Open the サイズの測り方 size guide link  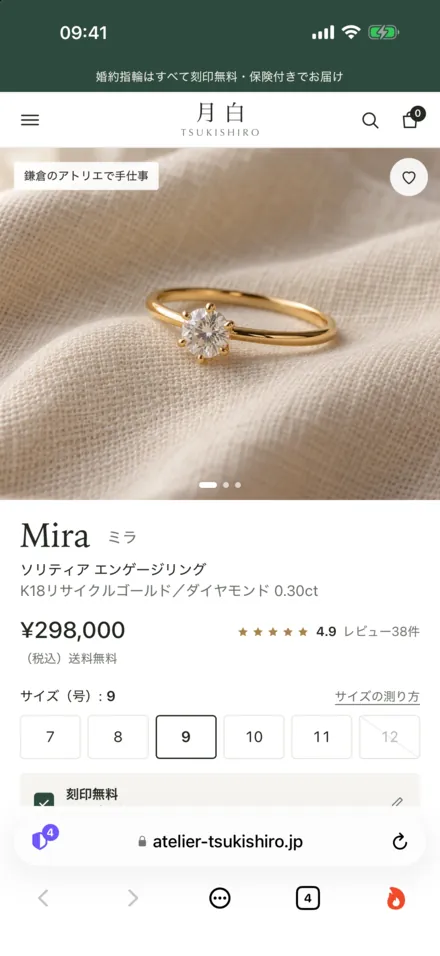pyautogui.click(x=377, y=696)
